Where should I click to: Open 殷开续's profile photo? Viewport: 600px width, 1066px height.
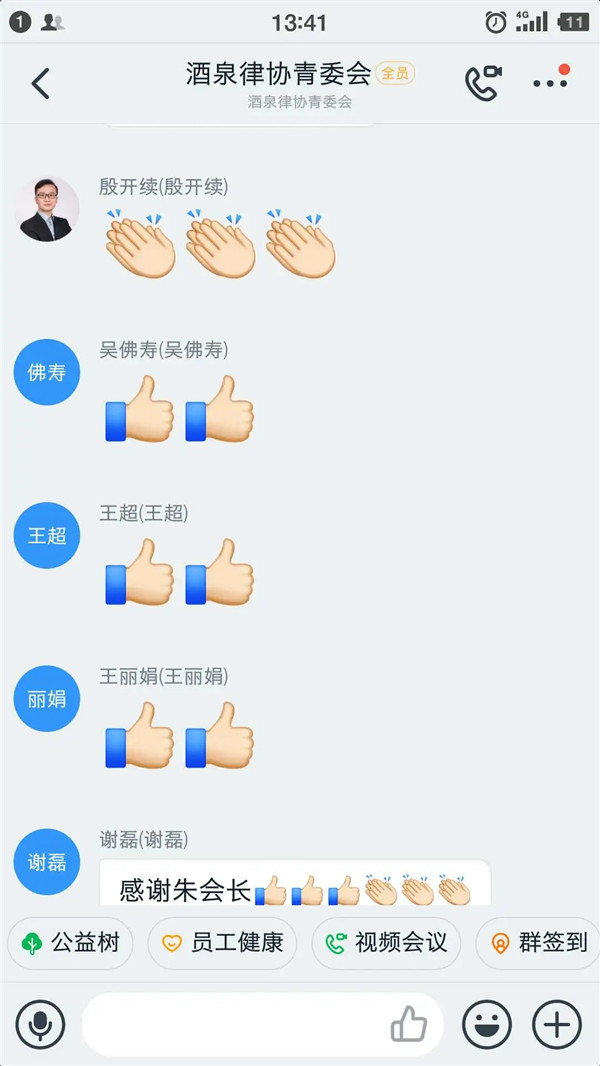47,209
